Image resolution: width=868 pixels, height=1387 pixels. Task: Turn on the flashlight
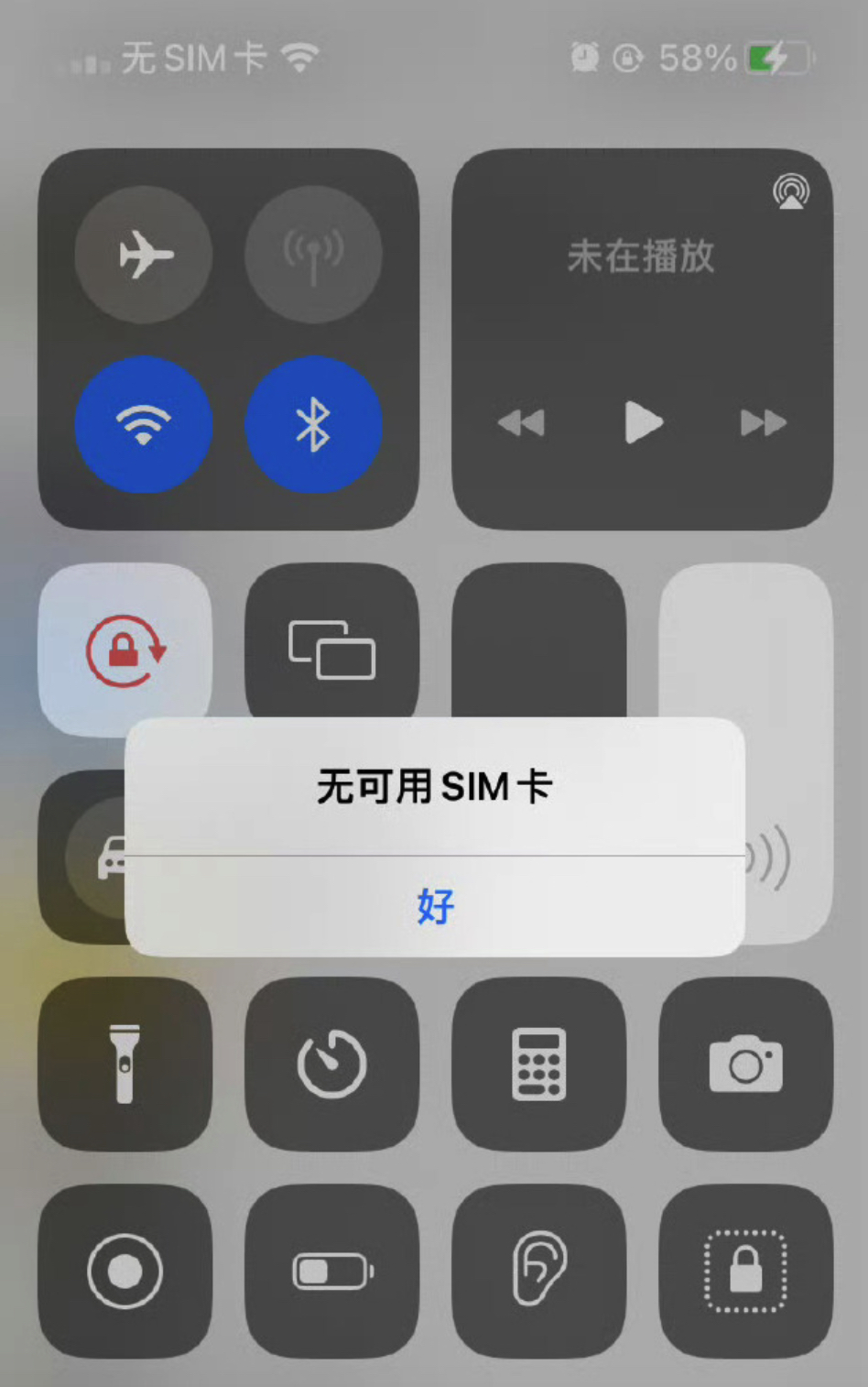(125, 1064)
